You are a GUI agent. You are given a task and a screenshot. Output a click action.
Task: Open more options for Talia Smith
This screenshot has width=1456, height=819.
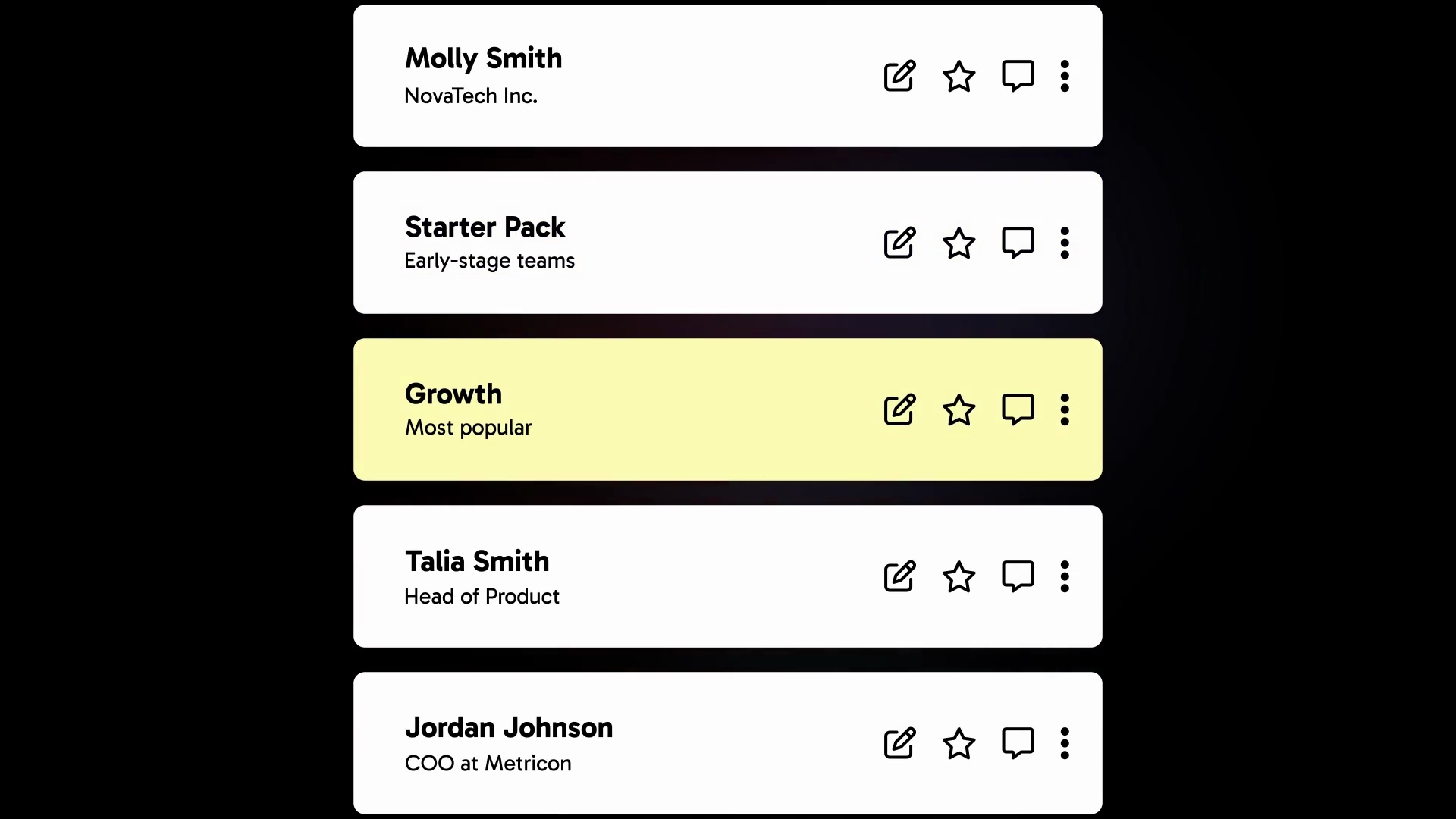[x=1065, y=576]
